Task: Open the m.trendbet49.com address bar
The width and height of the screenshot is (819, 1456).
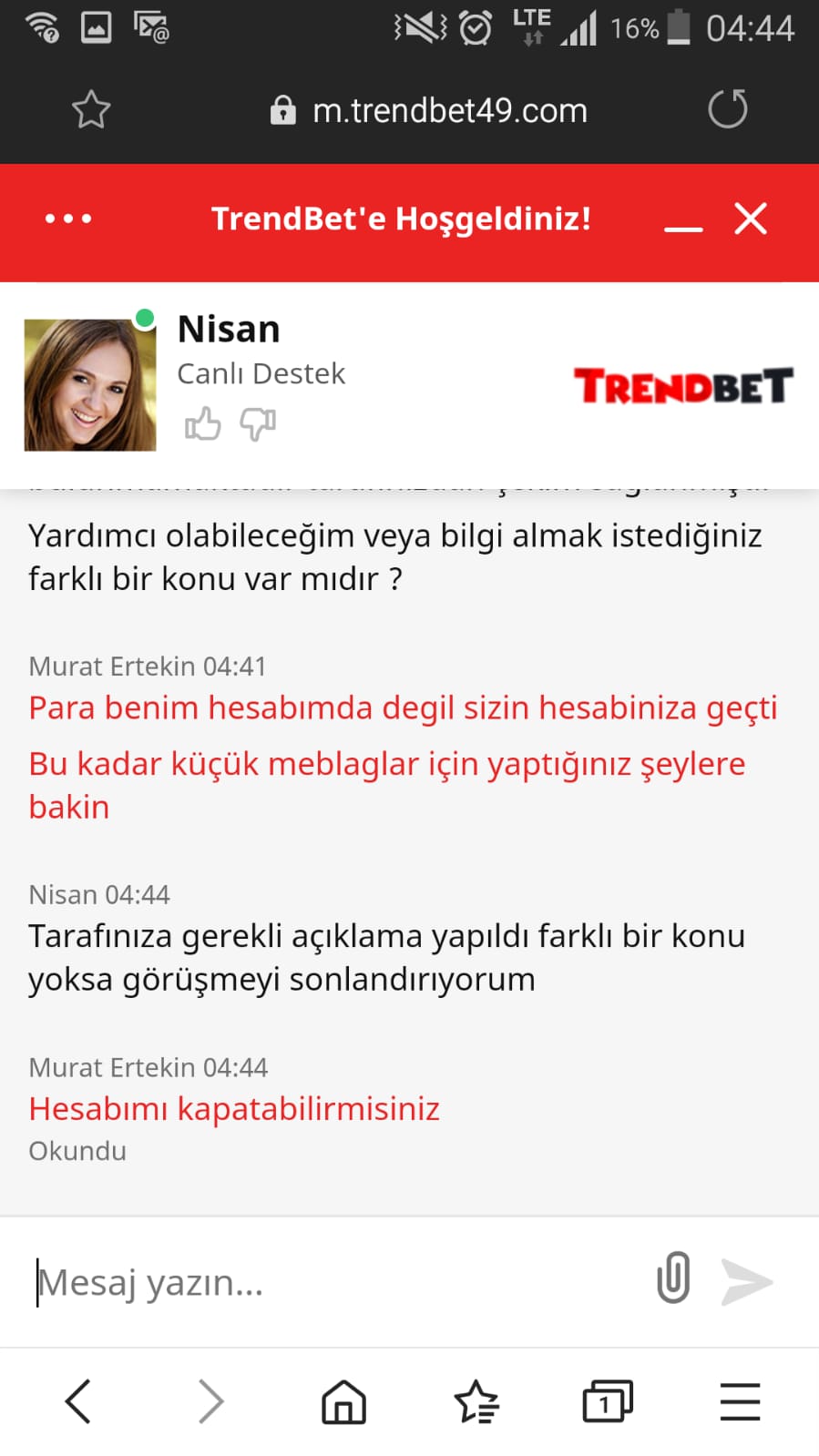Action: [x=428, y=110]
